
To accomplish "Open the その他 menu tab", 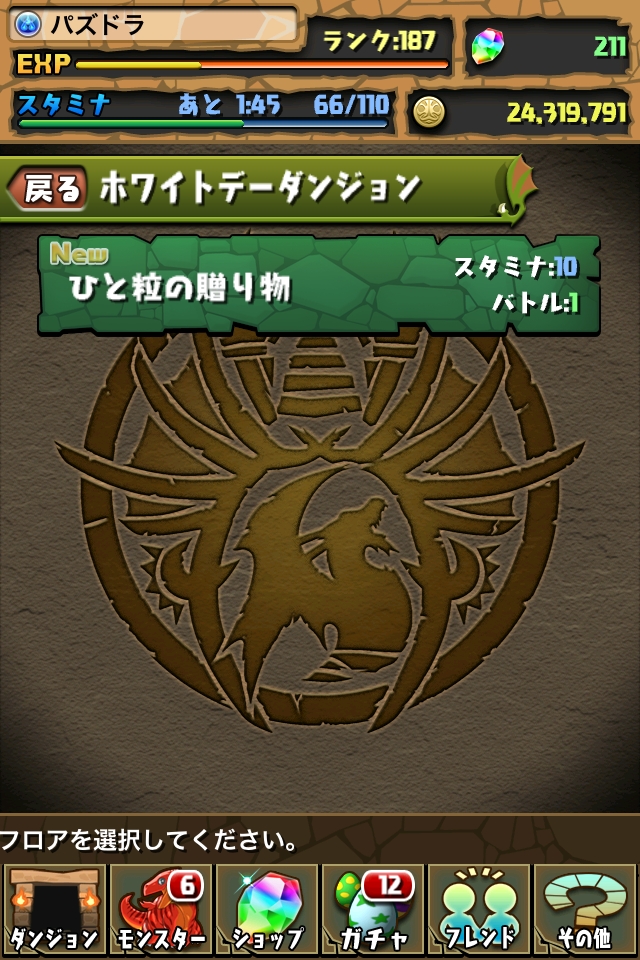I will click(x=586, y=910).
